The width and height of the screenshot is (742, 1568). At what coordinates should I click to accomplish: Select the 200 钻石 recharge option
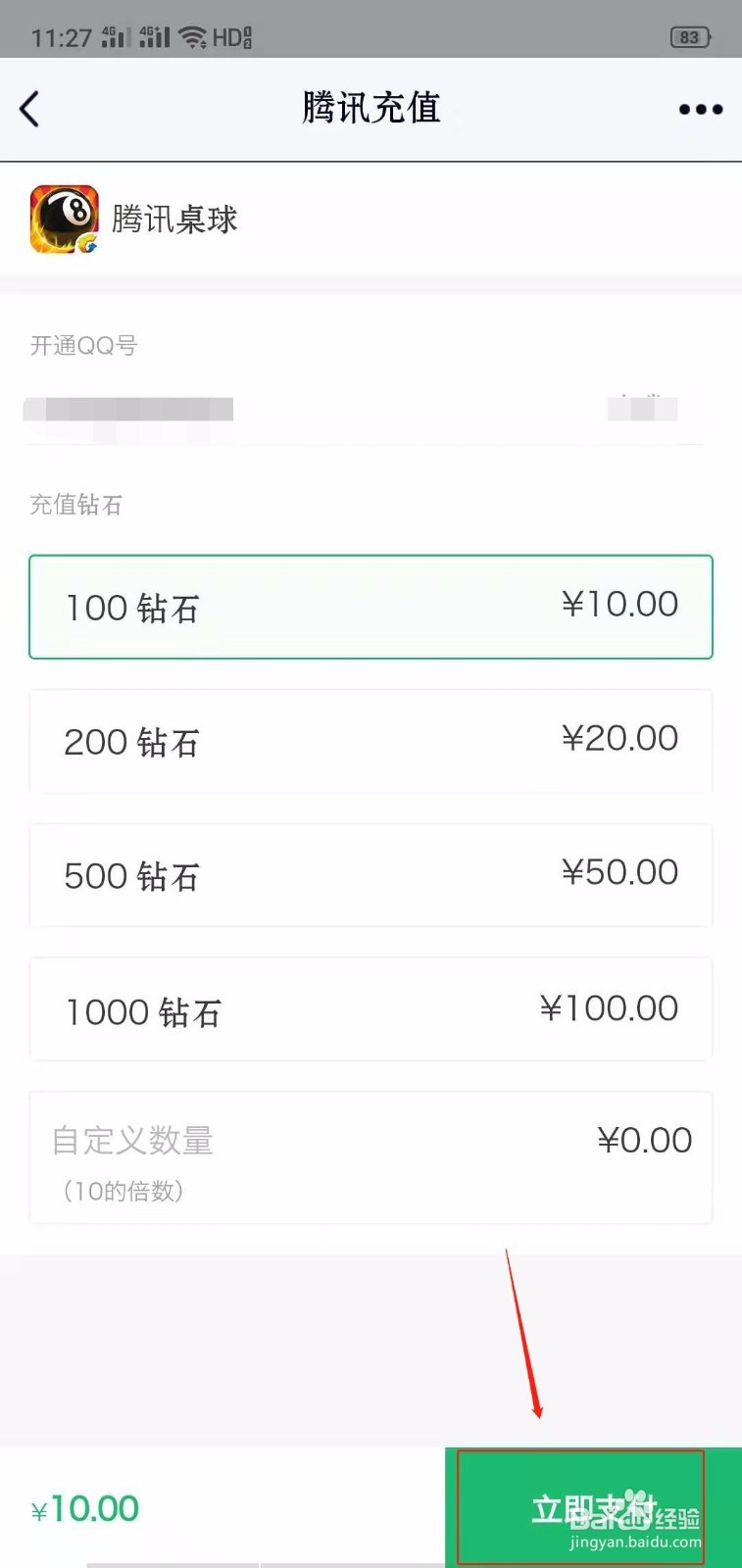(371, 741)
